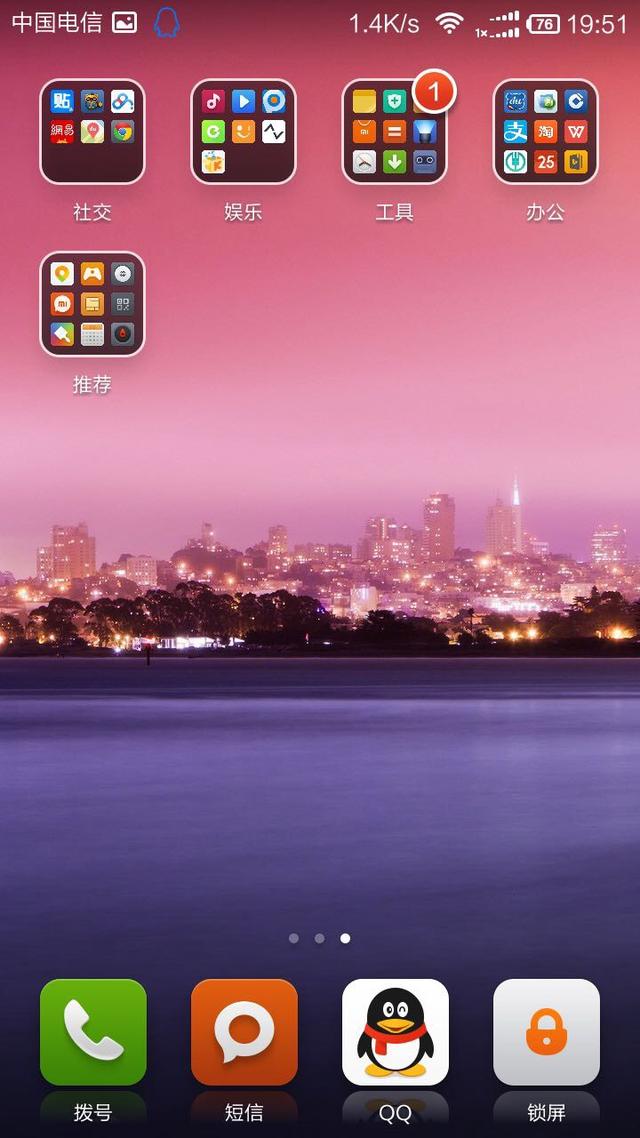Open the 推荐 folder

pos(92,304)
